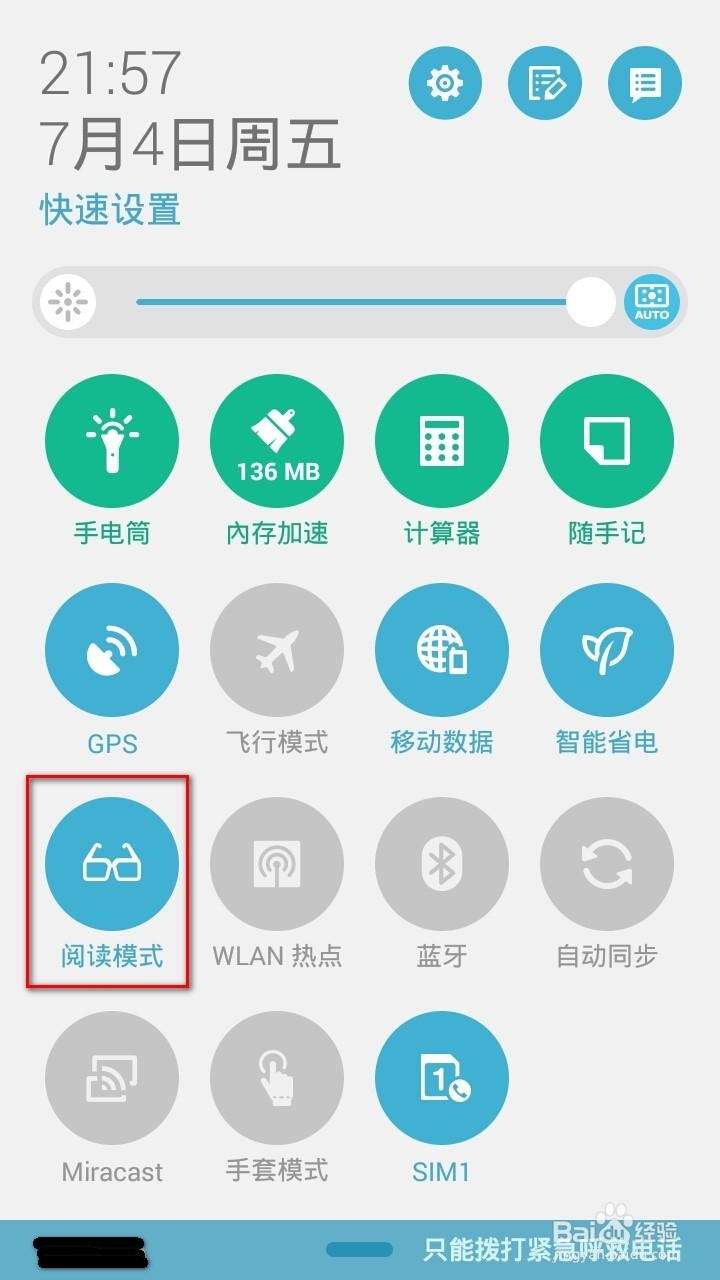
Task: Tap the brightness auto-adjust icon
Action: pyautogui.click(x=652, y=301)
